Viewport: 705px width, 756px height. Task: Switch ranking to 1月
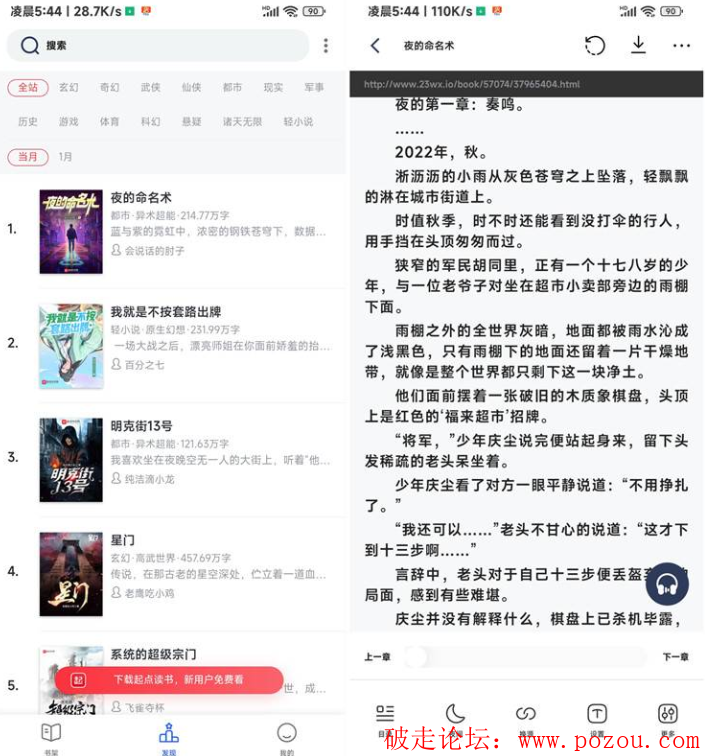point(65,157)
